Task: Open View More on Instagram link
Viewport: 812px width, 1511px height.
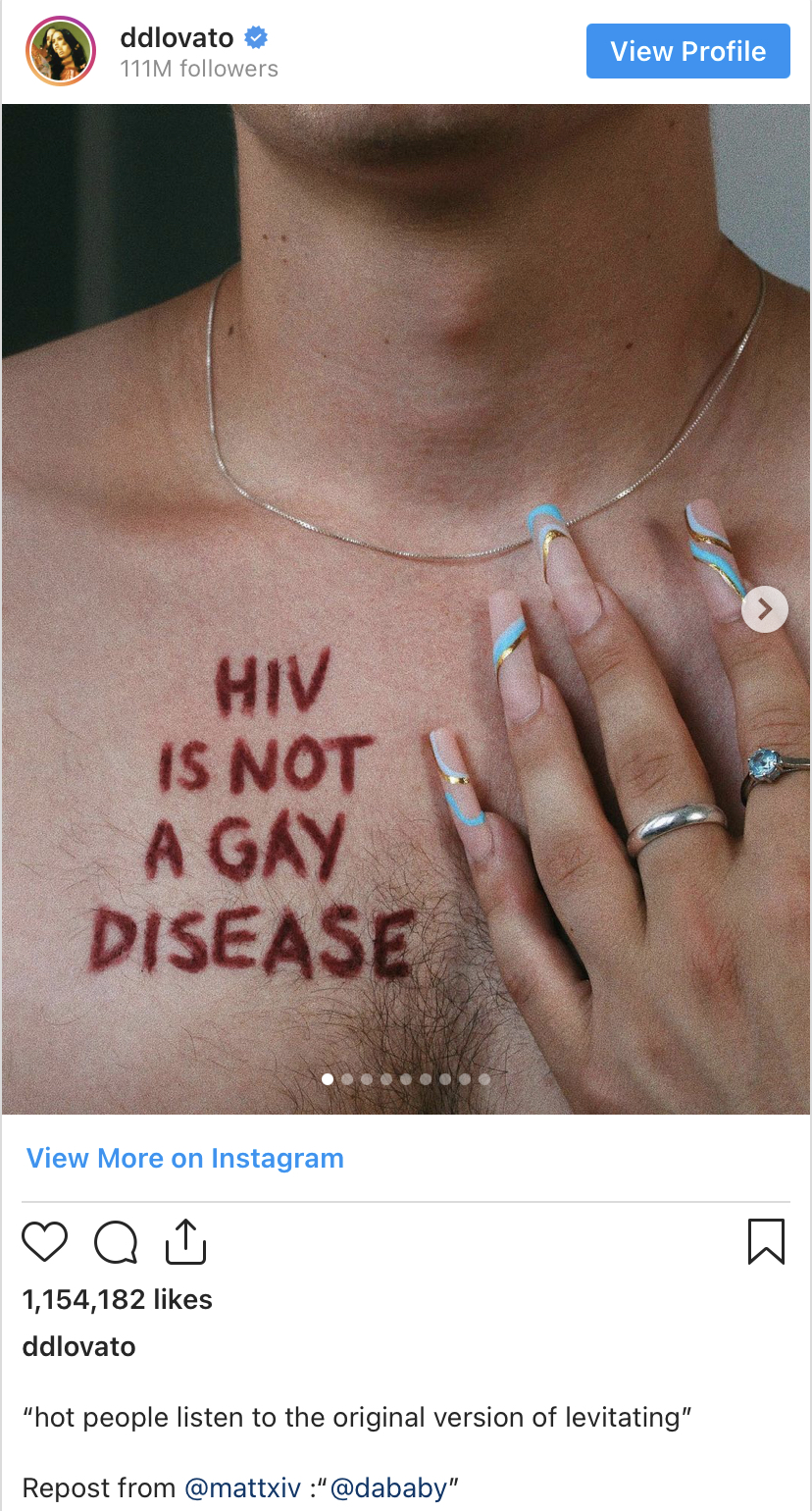Action: pyautogui.click(x=185, y=1158)
